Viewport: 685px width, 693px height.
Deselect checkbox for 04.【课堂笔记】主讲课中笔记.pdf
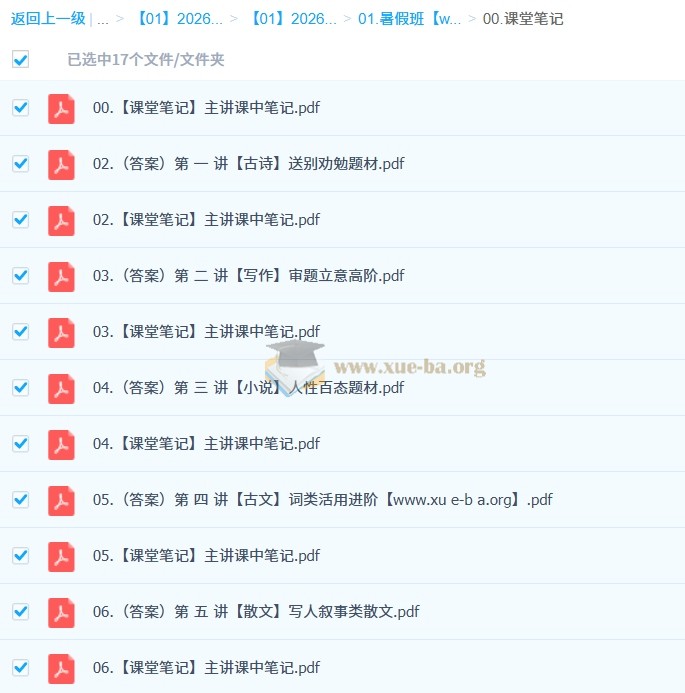coord(20,443)
